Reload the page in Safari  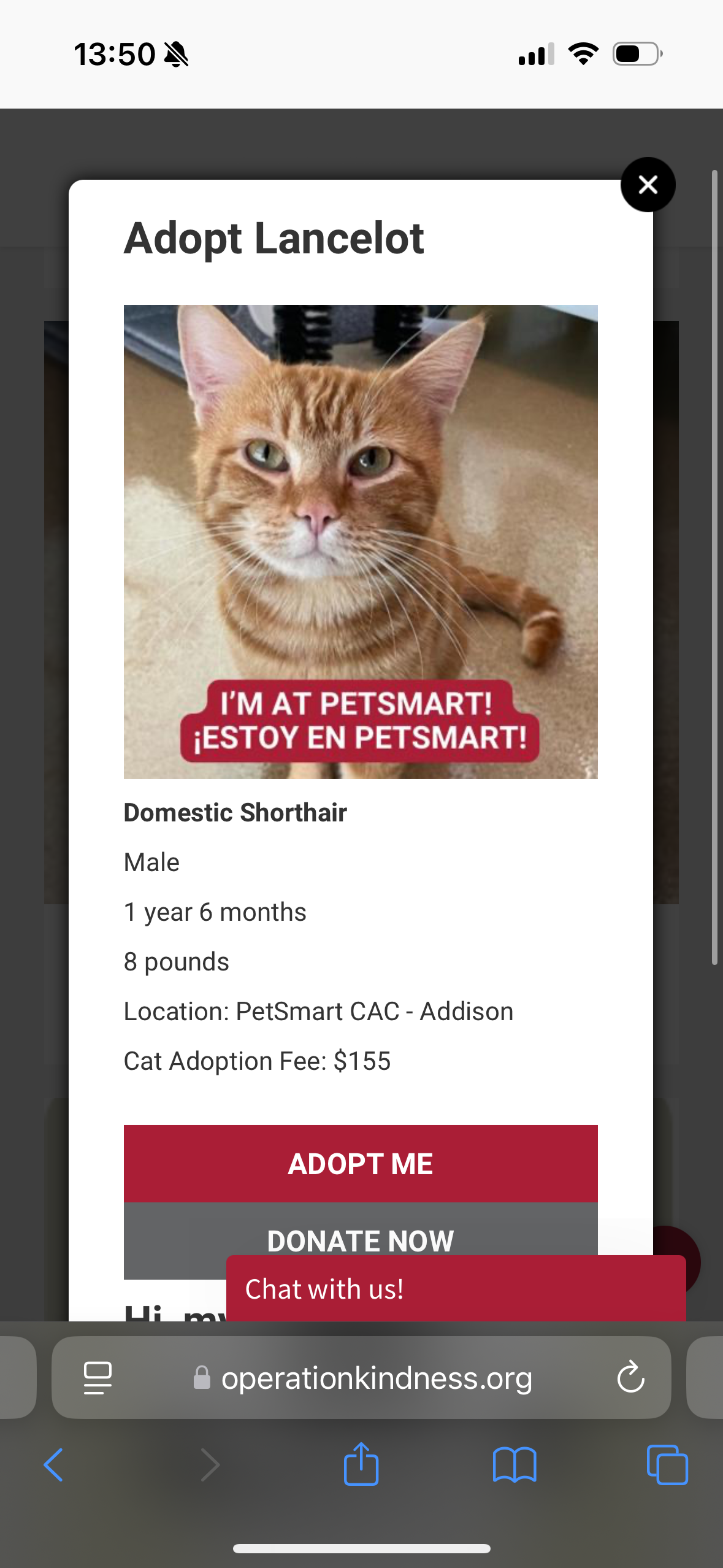point(630,1378)
